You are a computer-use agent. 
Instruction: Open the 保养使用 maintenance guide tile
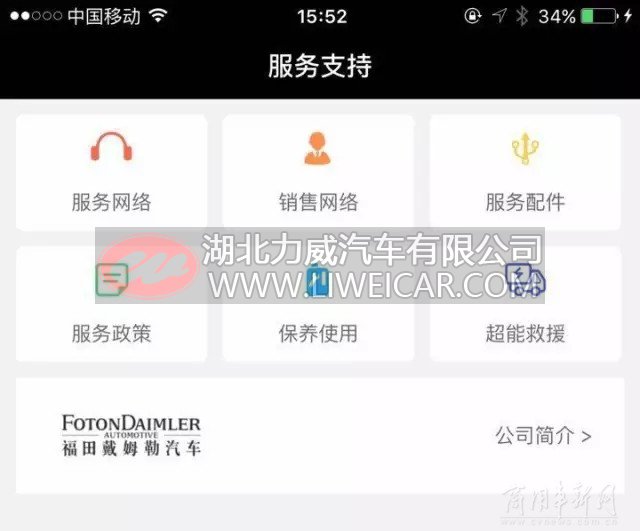pos(318,305)
